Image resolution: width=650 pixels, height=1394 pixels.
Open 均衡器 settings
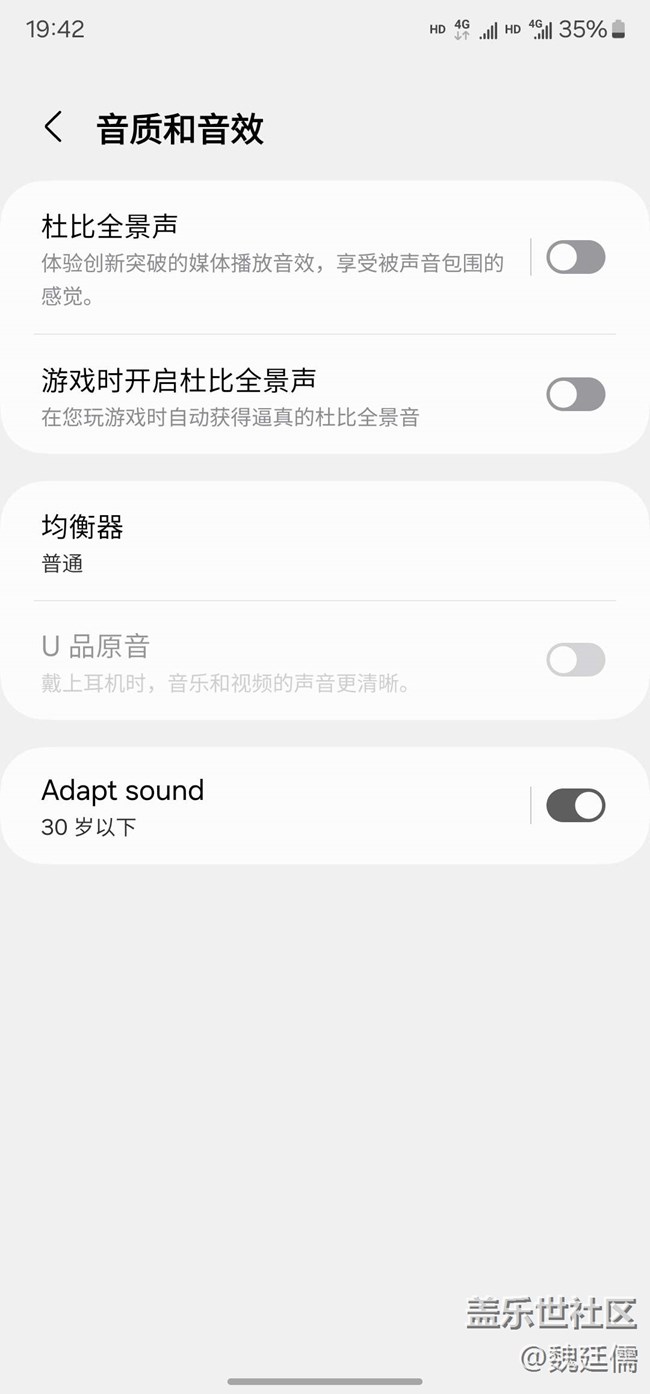coord(300,542)
